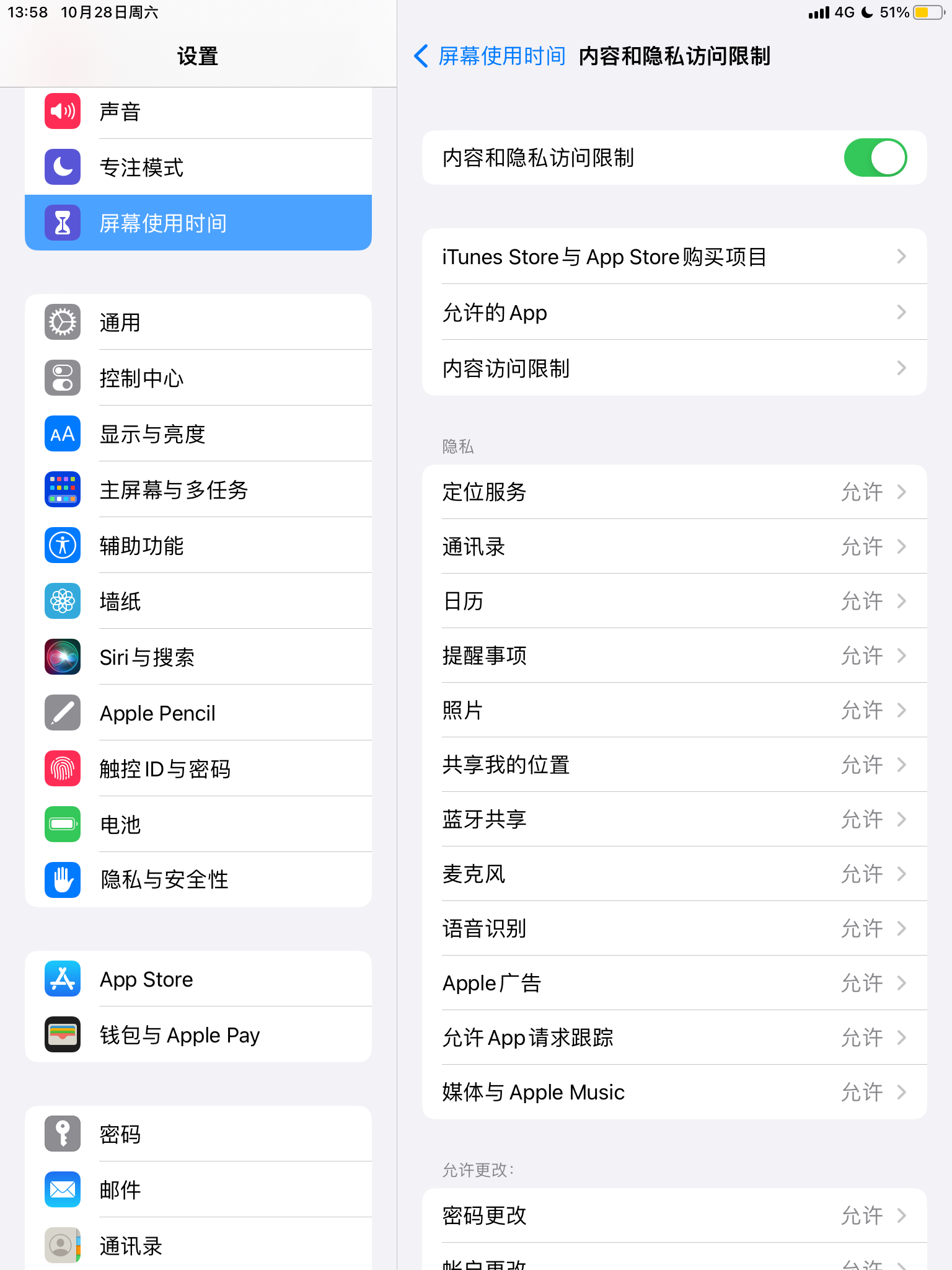Open 媒体与 Apple Music setting
This screenshot has width=952, height=1270.
click(674, 1092)
